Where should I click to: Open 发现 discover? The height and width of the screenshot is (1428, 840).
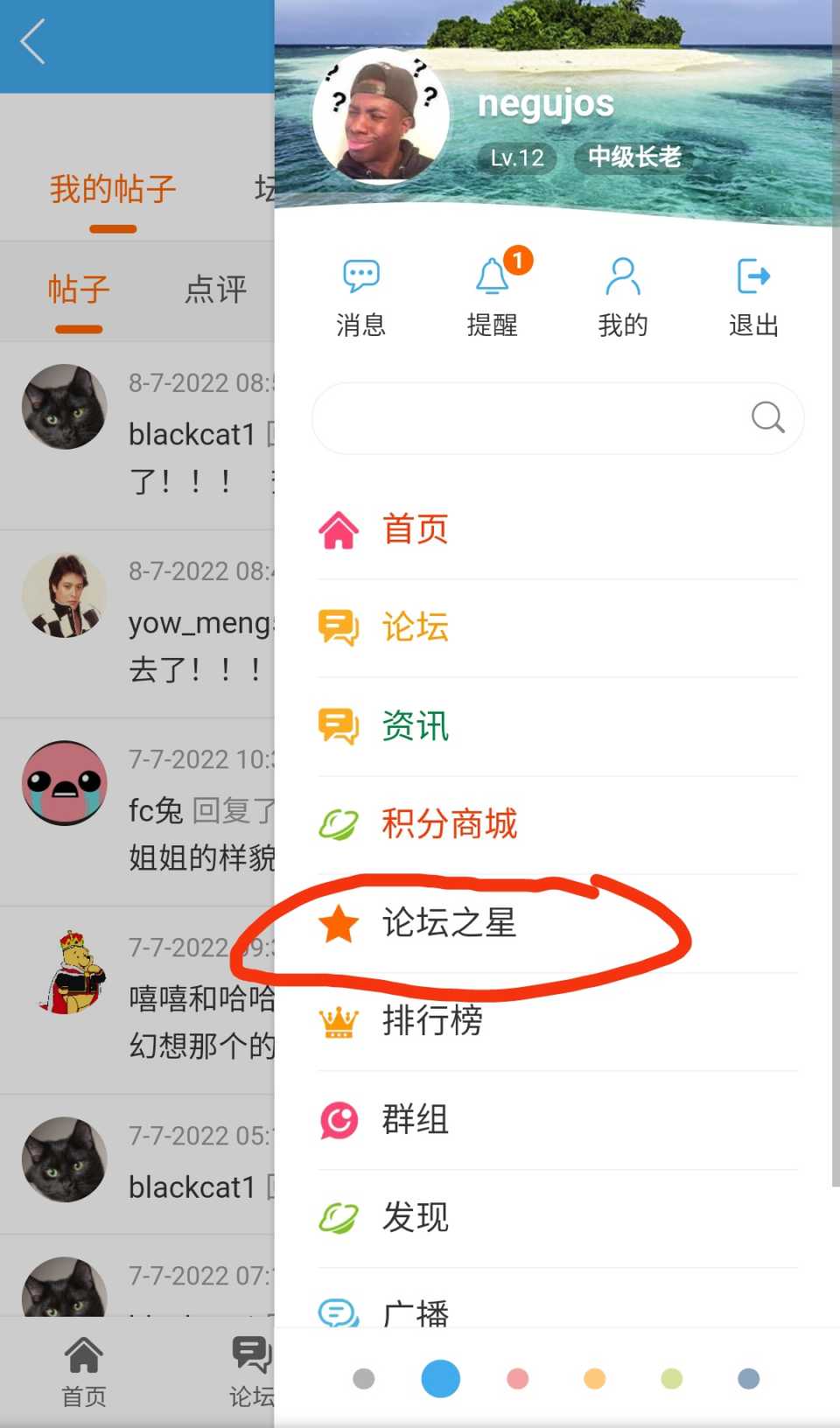point(415,1217)
